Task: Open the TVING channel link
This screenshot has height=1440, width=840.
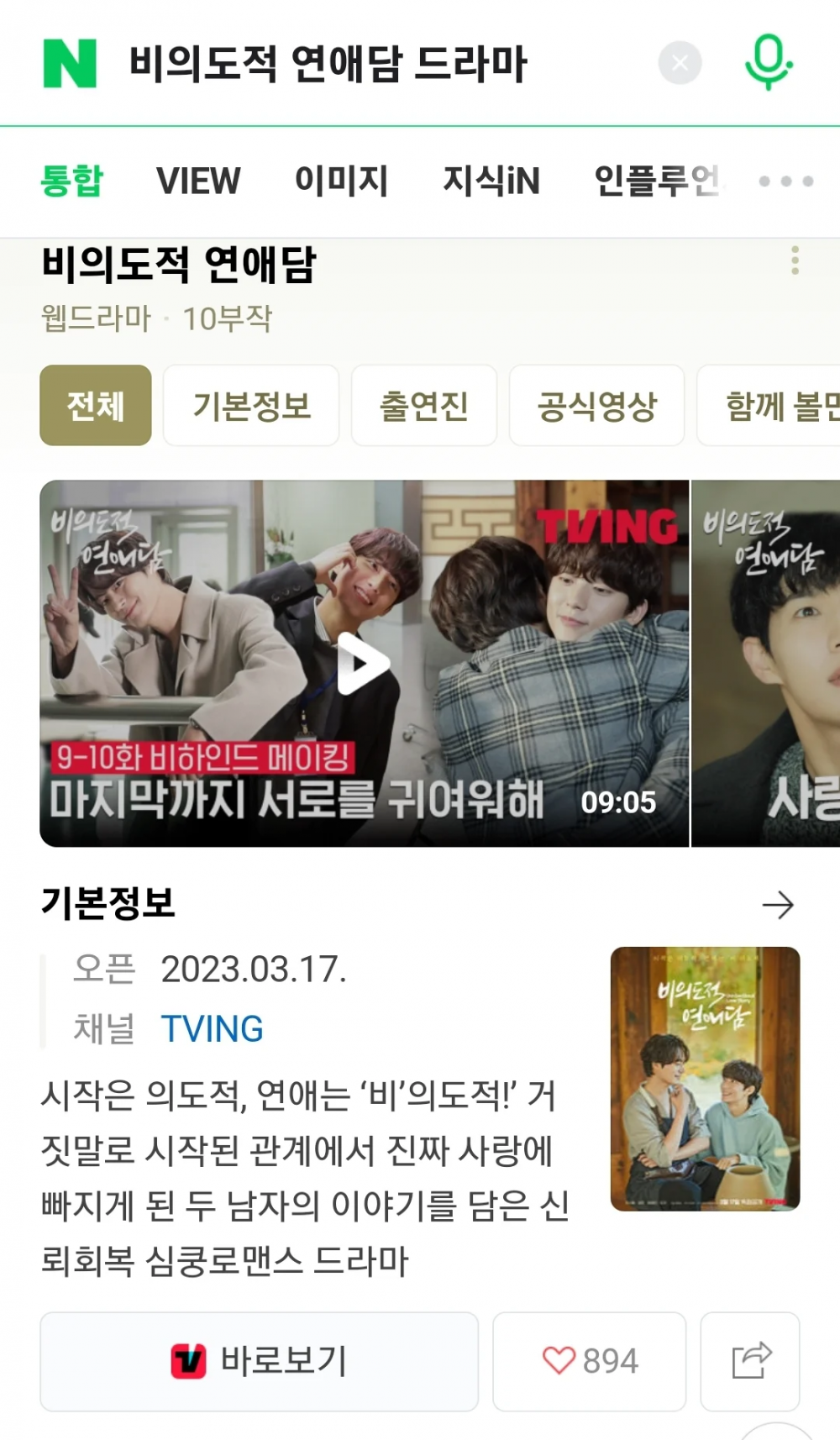Action: click(x=213, y=1029)
